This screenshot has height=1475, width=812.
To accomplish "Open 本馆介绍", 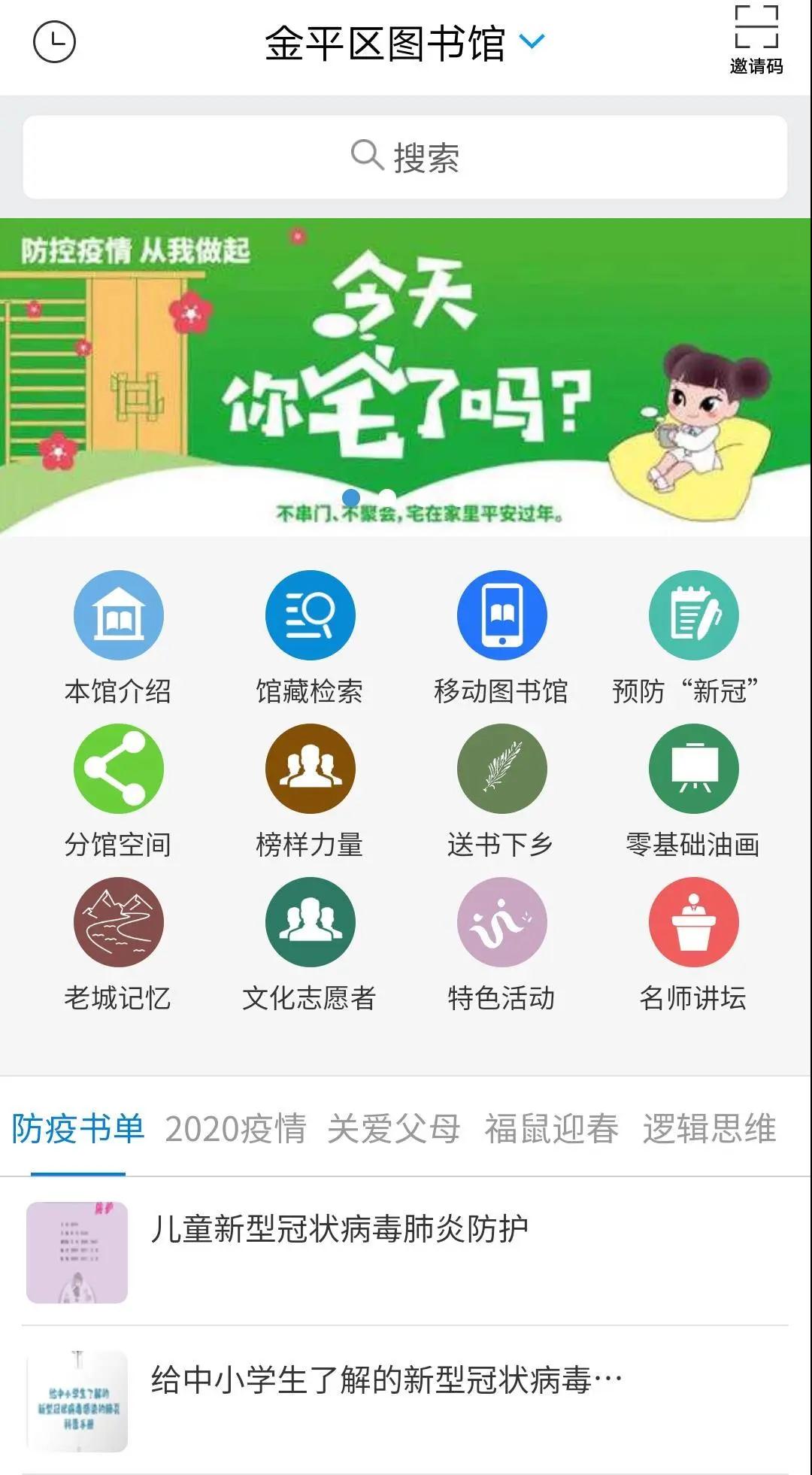I will [118, 637].
